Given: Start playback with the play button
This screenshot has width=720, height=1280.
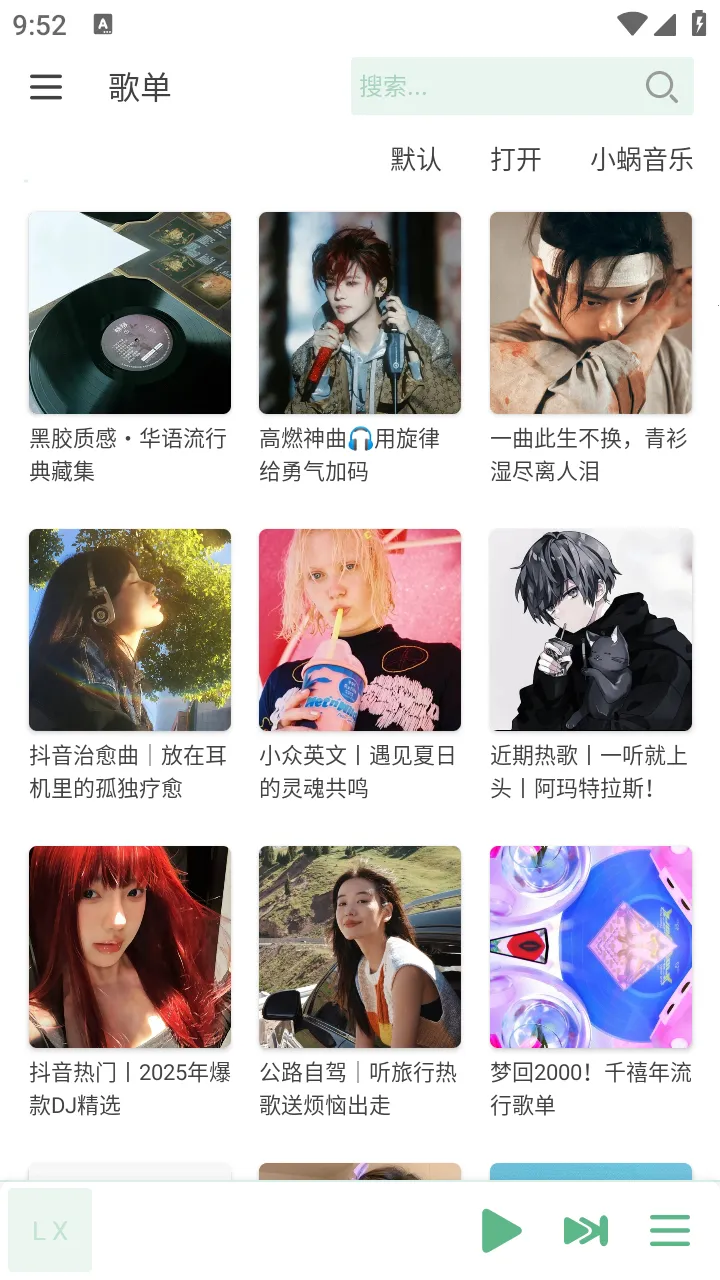Looking at the screenshot, I should click(x=501, y=1230).
